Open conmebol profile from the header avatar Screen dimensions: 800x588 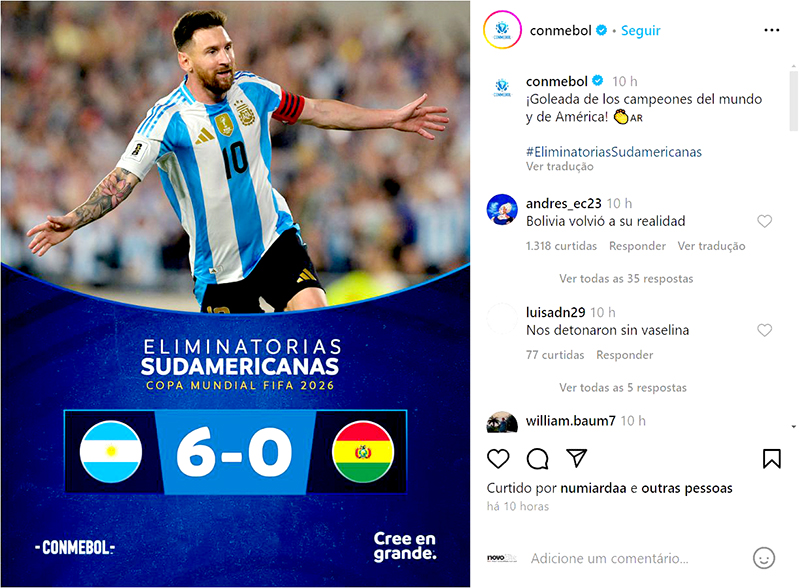[503, 31]
